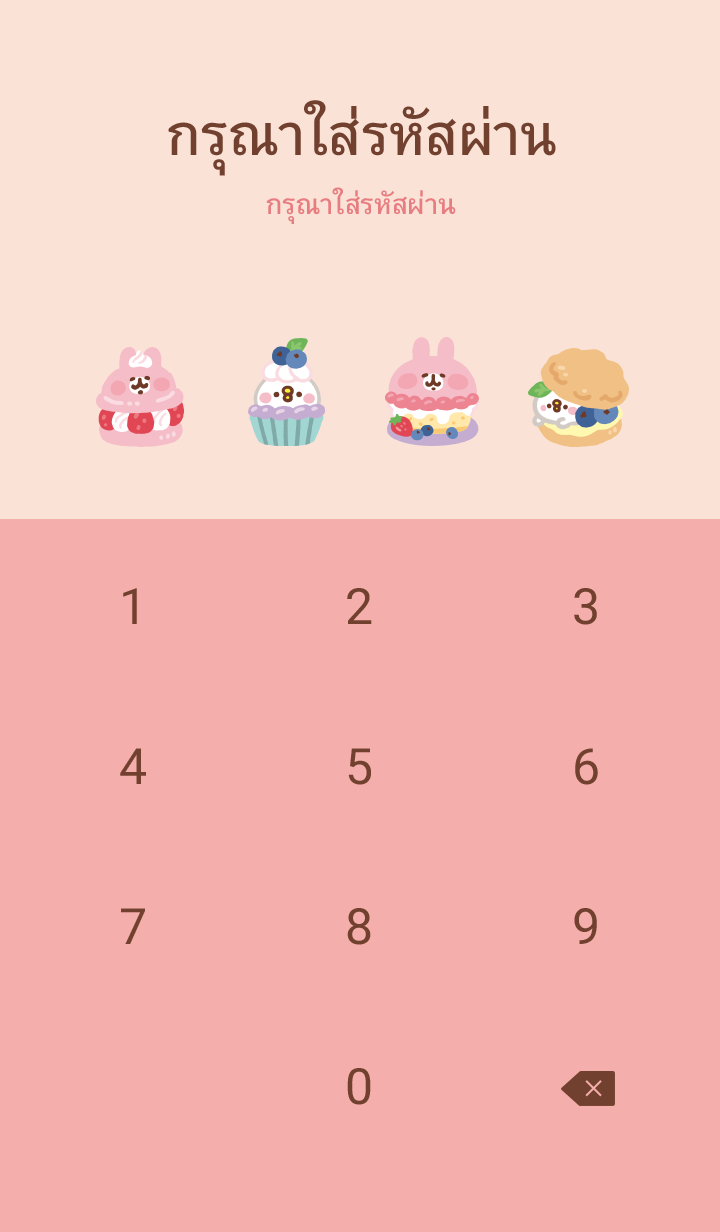The width and height of the screenshot is (720, 1232).
Task: Tap the number 2 key
Action: (x=359, y=607)
